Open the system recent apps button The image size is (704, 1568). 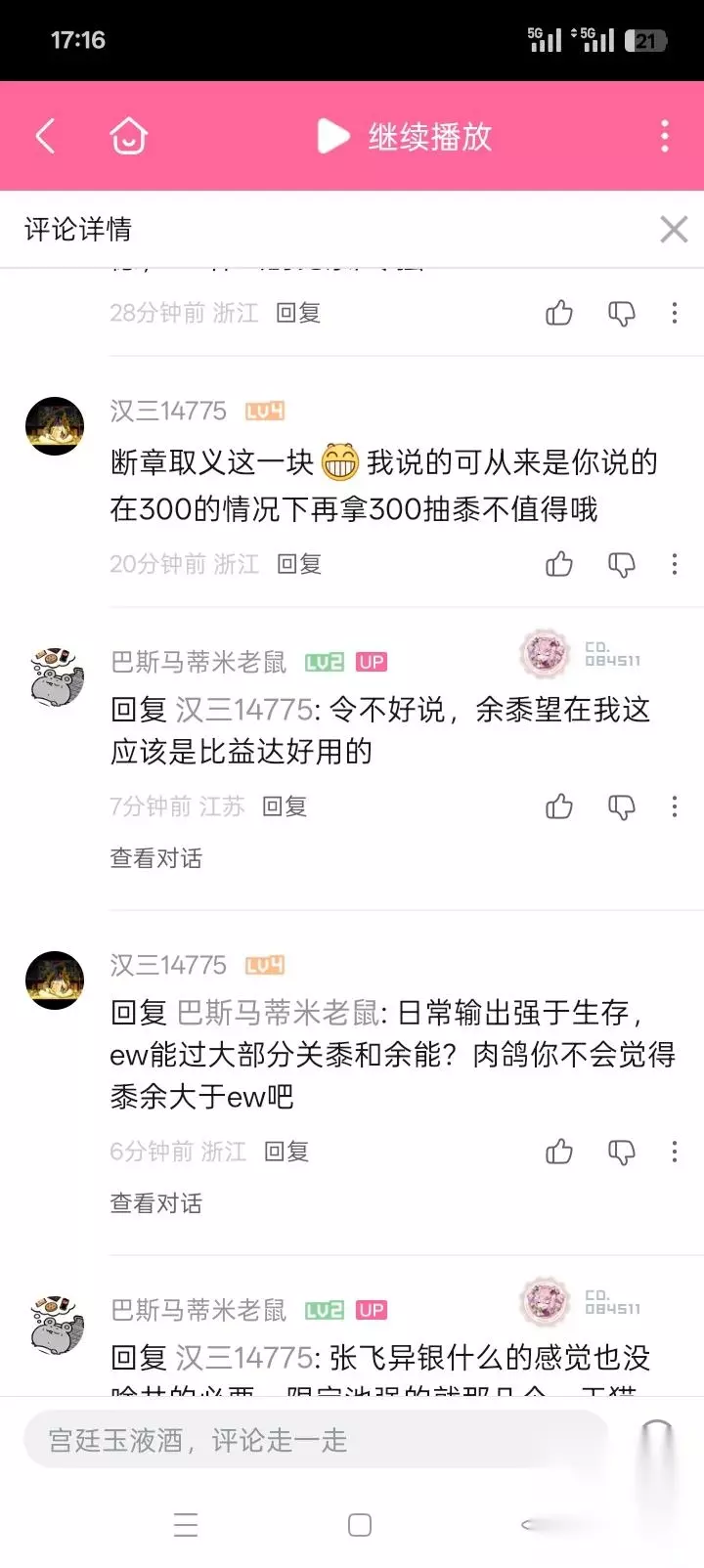click(x=186, y=1525)
